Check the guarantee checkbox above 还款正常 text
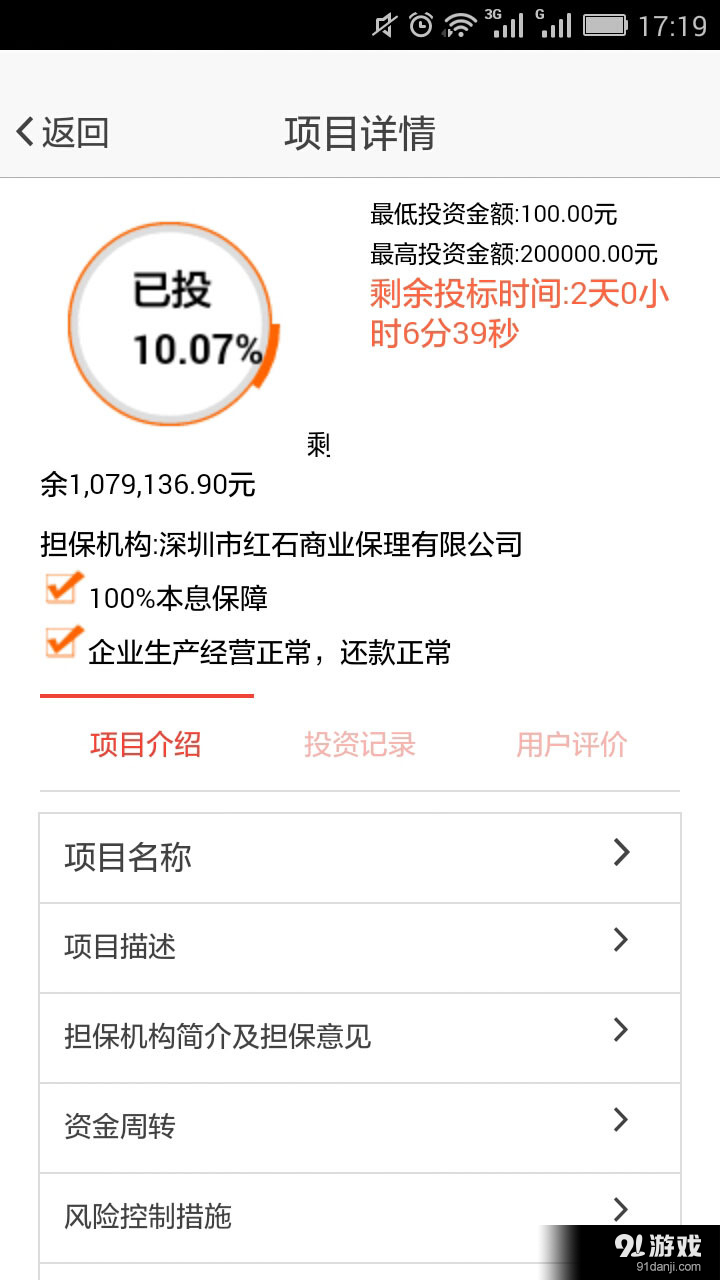 pos(61,644)
